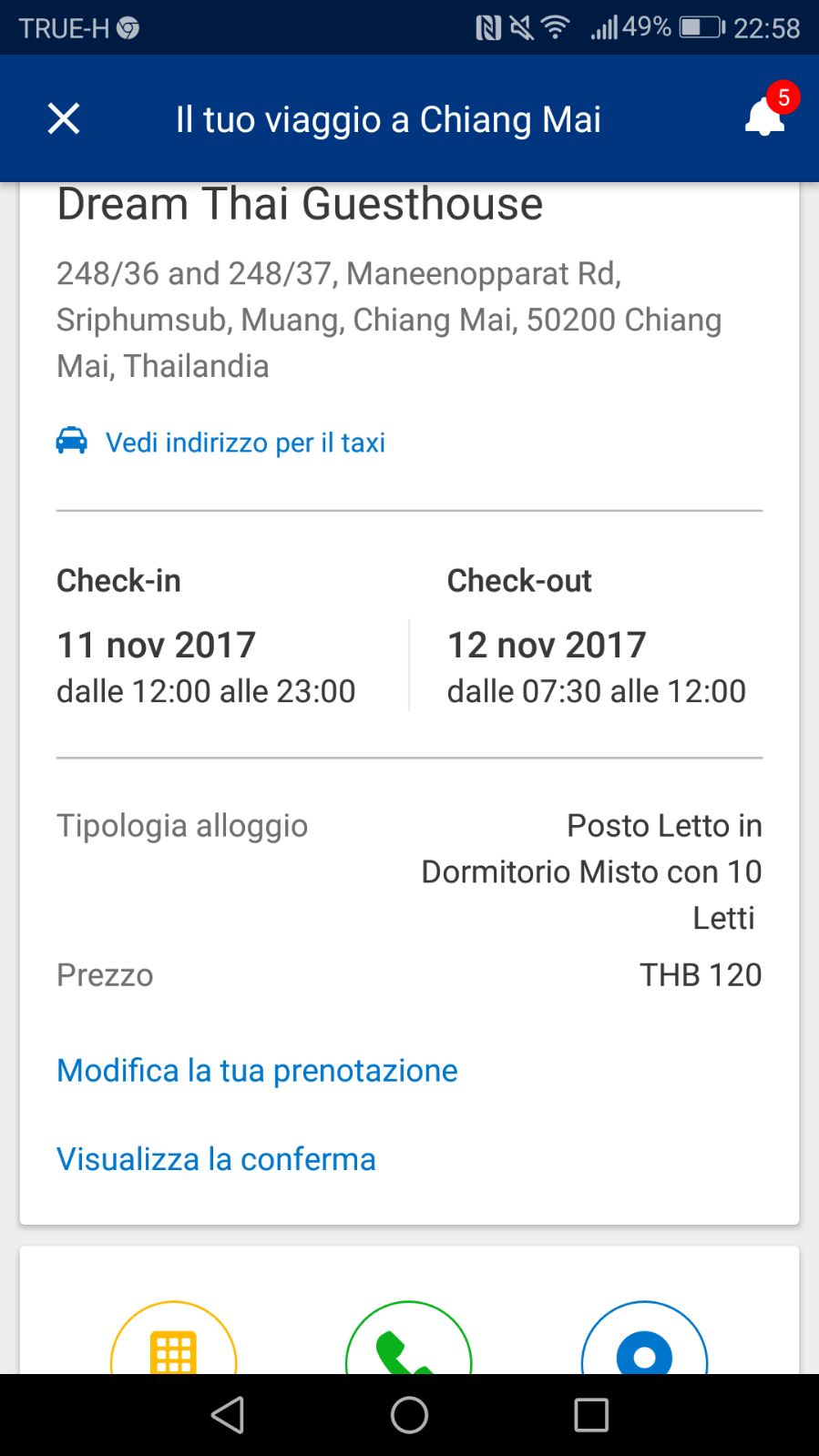The image size is (819, 1456).
Task: Tap 'Modifica la tua prenotazione'
Action: pyautogui.click(x=257, y=1070)
